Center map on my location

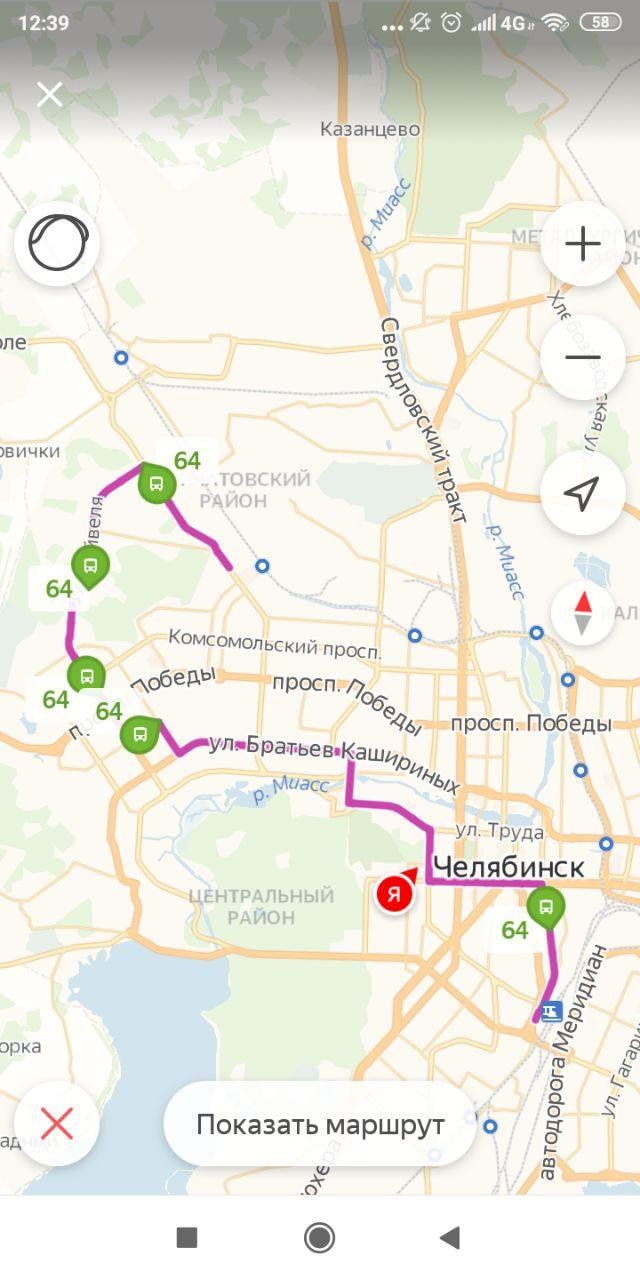[582, 492]
